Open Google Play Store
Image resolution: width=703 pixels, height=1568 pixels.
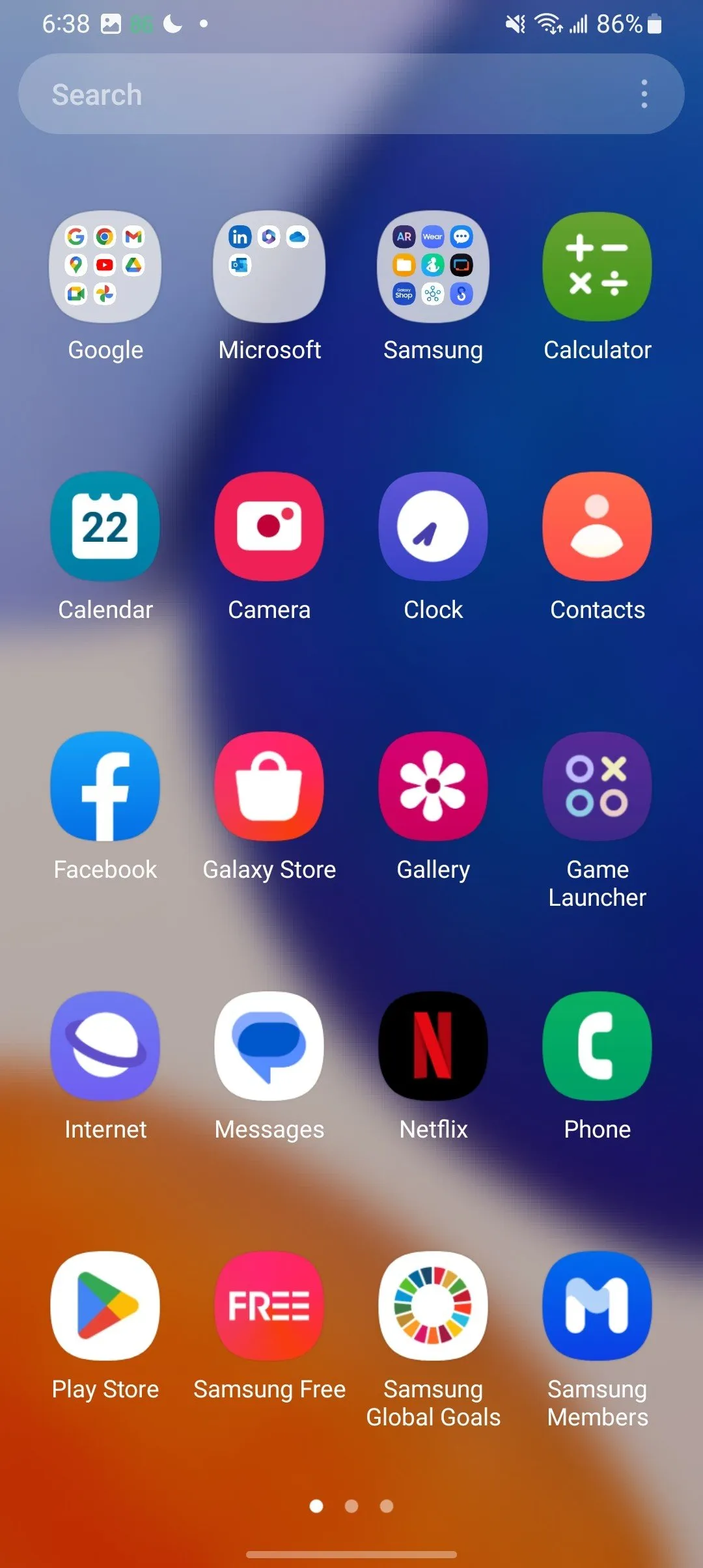coord(105,1306)
